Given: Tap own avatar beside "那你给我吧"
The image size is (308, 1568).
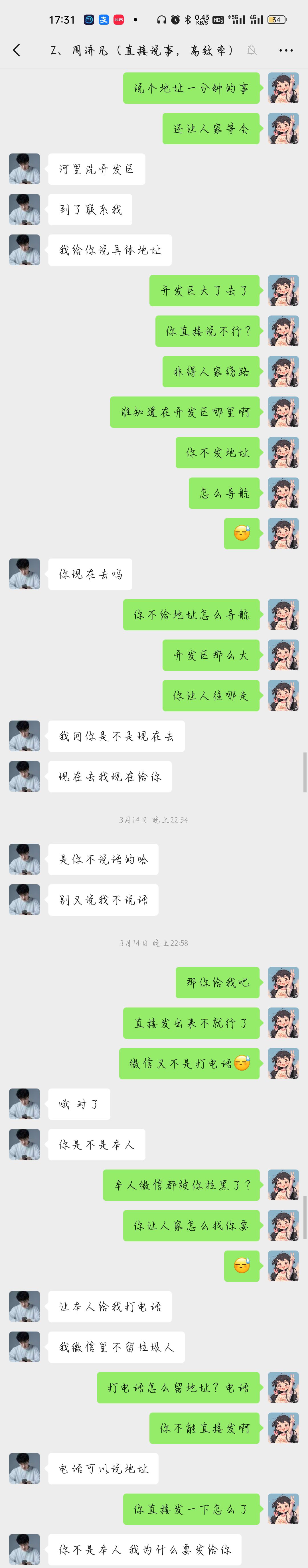Looking at the screenshot, I should [284, 982].
